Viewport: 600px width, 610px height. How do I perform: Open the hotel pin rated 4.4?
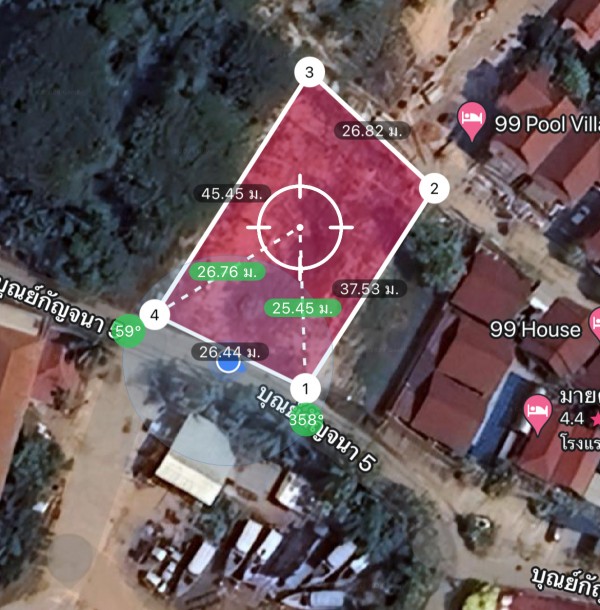(538, 413)
